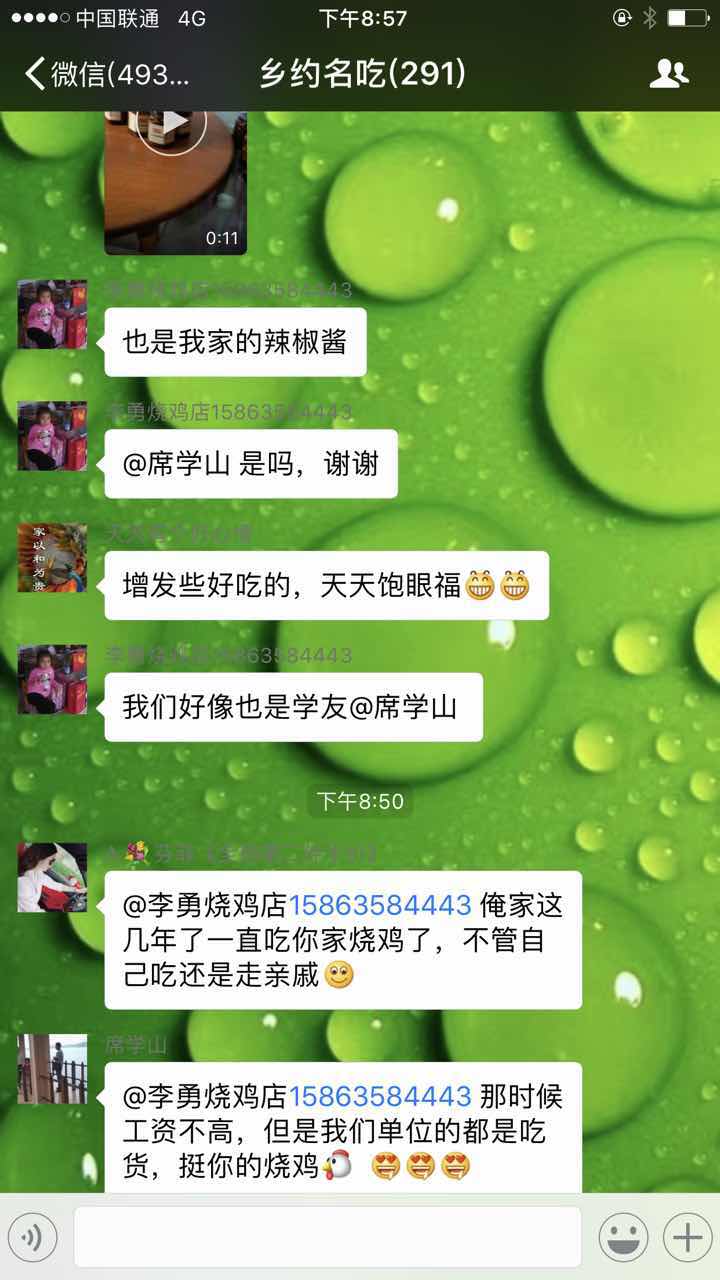Open avatar of the 走亲戚 message sender
Viewport: 720px width, 1280px height.
(x=52, y=877)
